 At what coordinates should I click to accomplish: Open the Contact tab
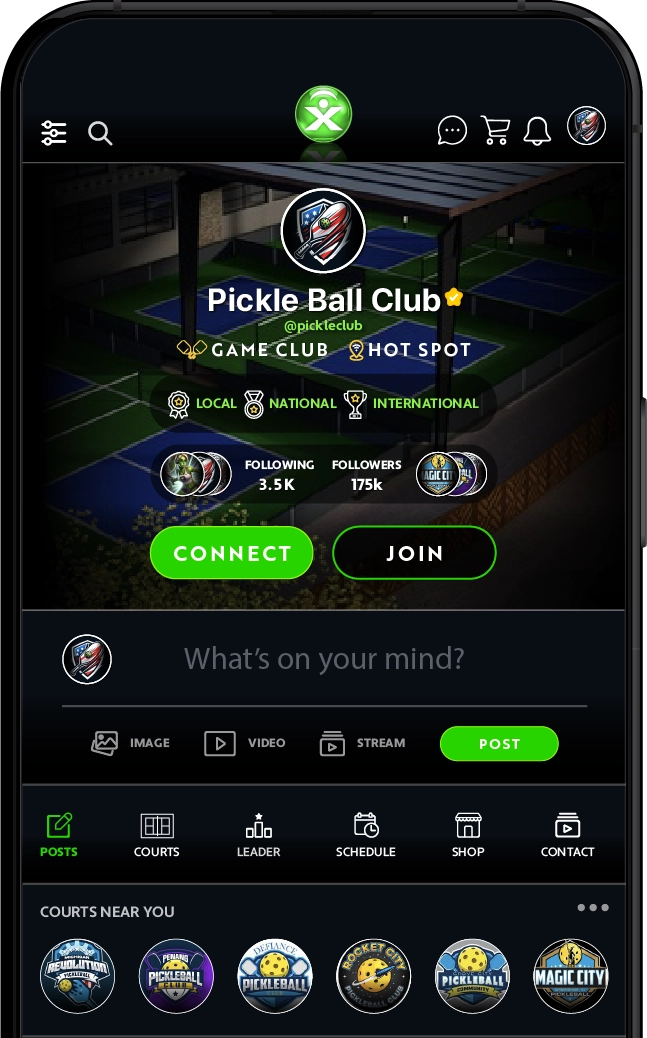coord(567,836)
